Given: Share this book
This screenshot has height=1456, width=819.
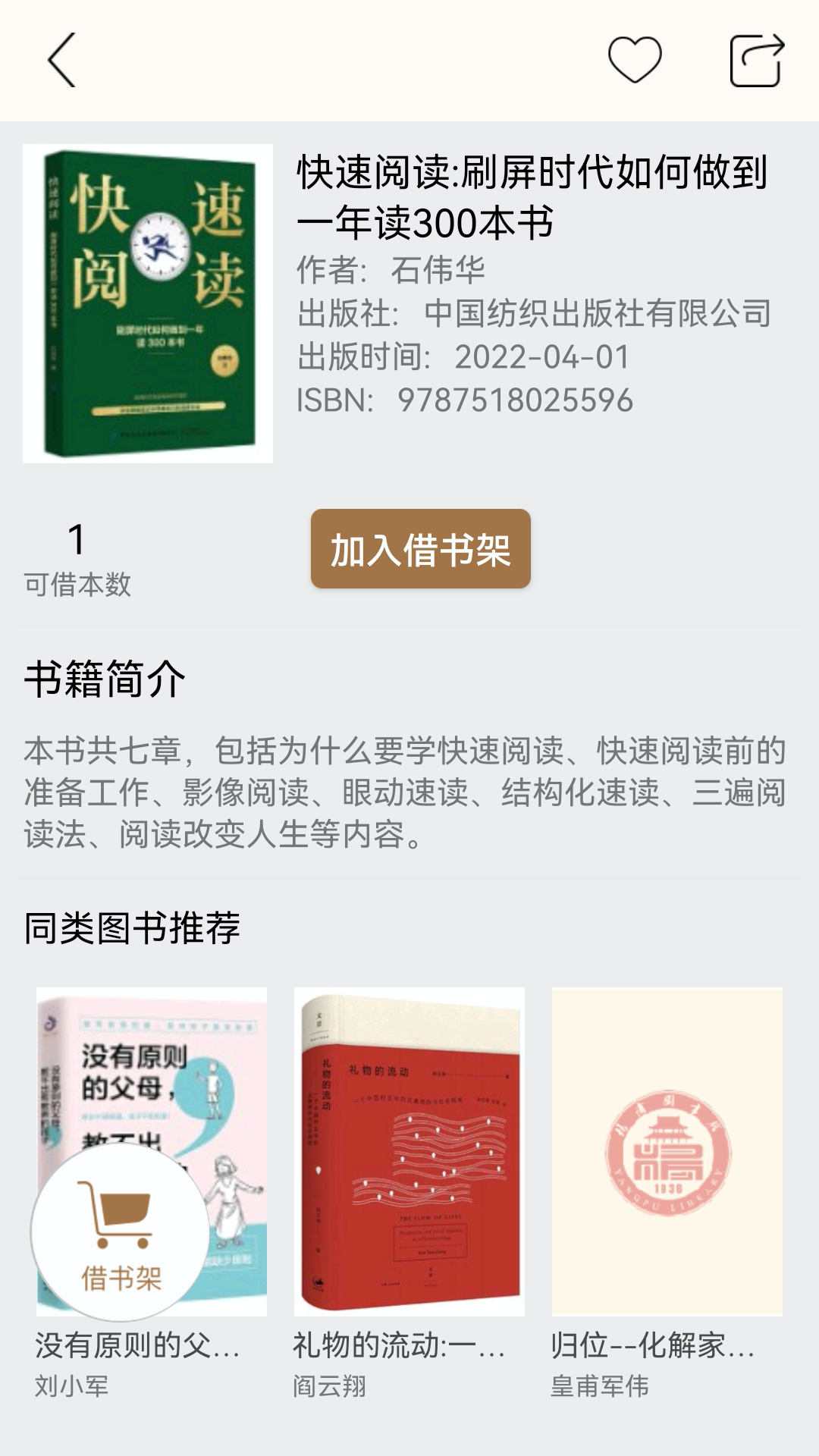Looking at the screenshot, I should (756, 60).
